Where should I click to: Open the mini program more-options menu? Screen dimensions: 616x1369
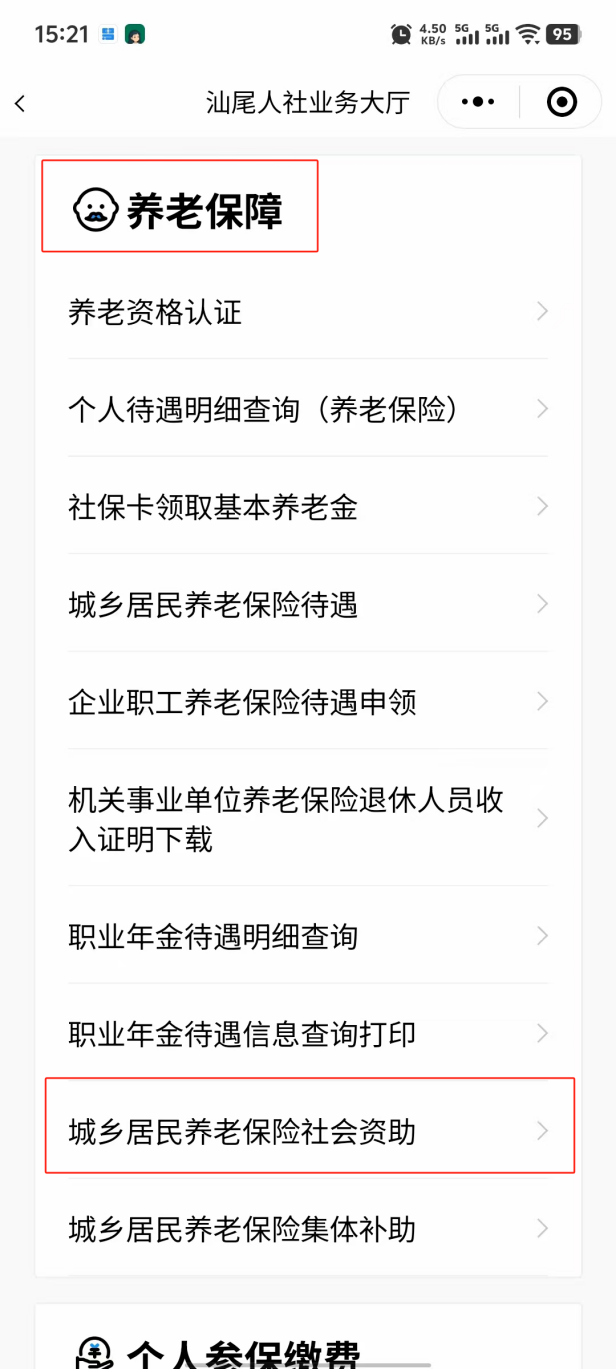[478, 102]
